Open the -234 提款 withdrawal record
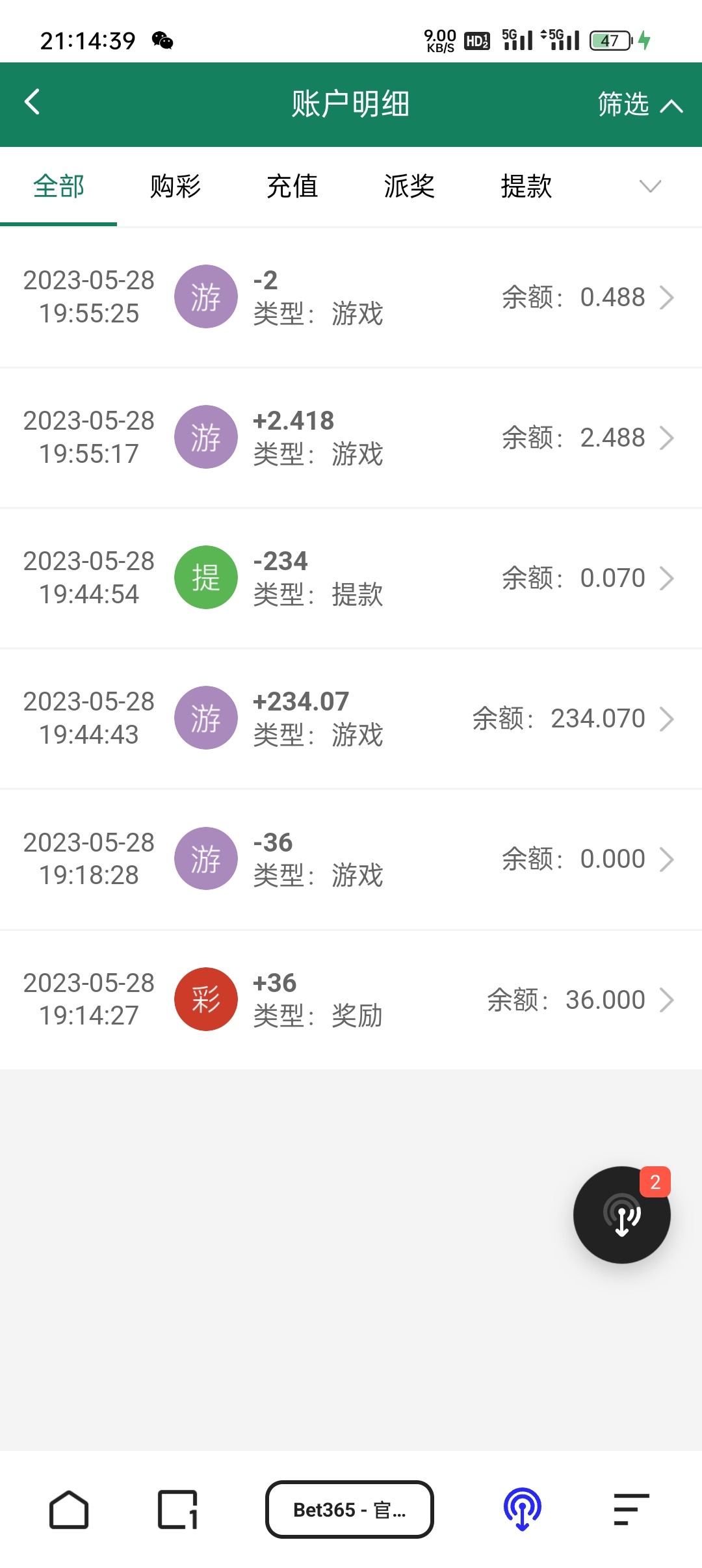 pyautogui.click(x=351, y=578)
